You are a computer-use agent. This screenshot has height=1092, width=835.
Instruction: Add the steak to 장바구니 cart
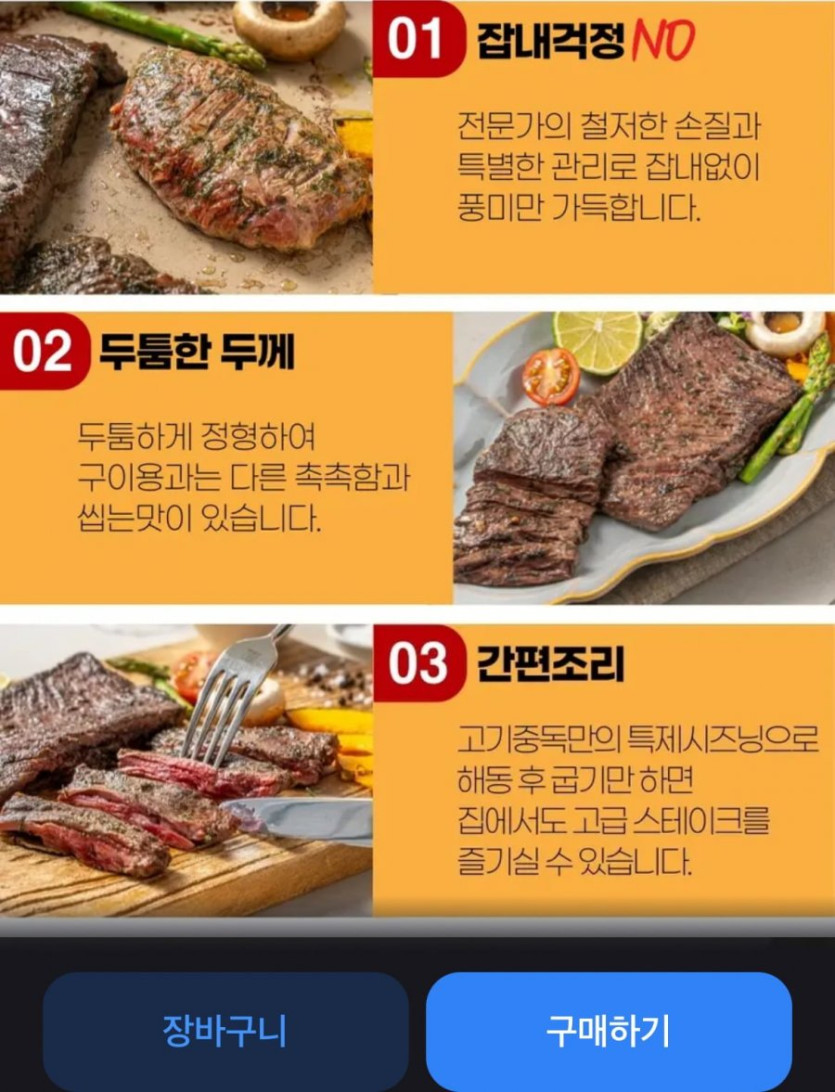tap(225, 1030)
